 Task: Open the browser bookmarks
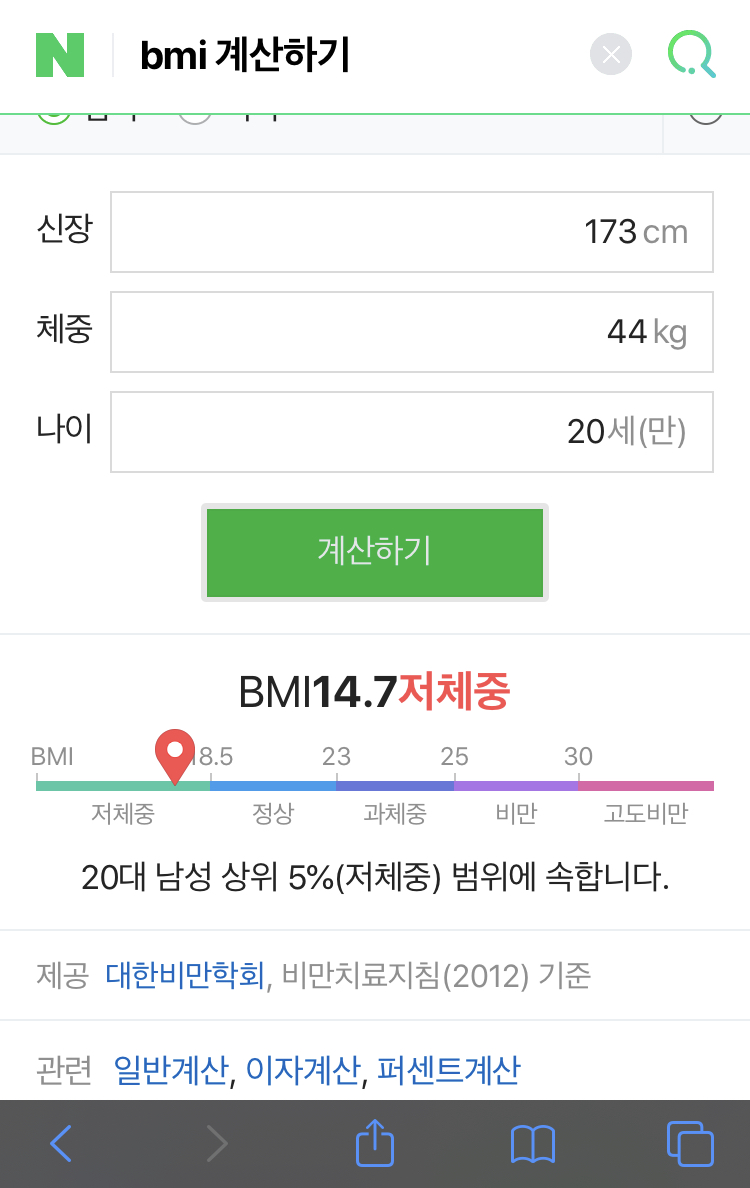[x=532, y=1143]
